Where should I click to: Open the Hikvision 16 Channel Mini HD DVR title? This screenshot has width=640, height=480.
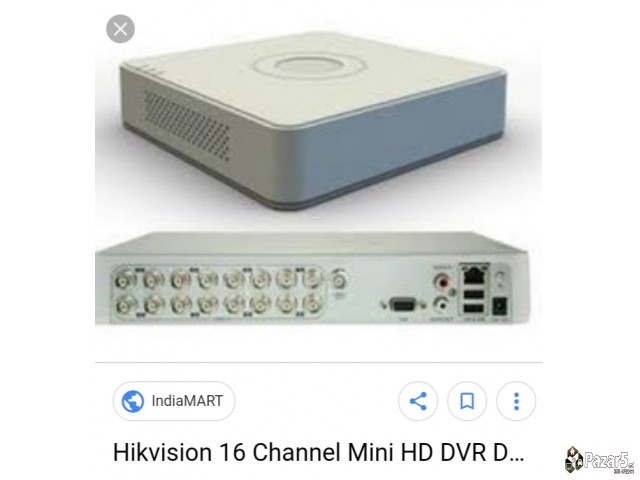pyautogui.click(x=318, y=452)
